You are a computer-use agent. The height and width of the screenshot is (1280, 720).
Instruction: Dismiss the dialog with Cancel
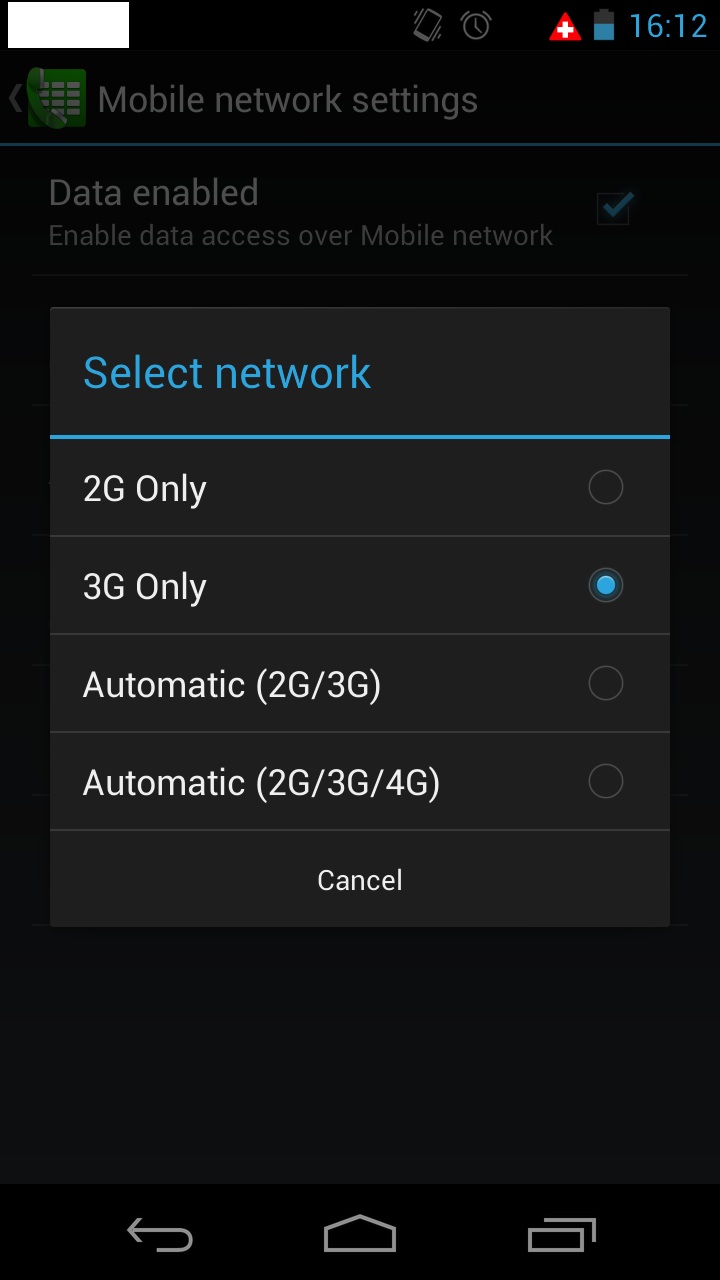point(359,880)
